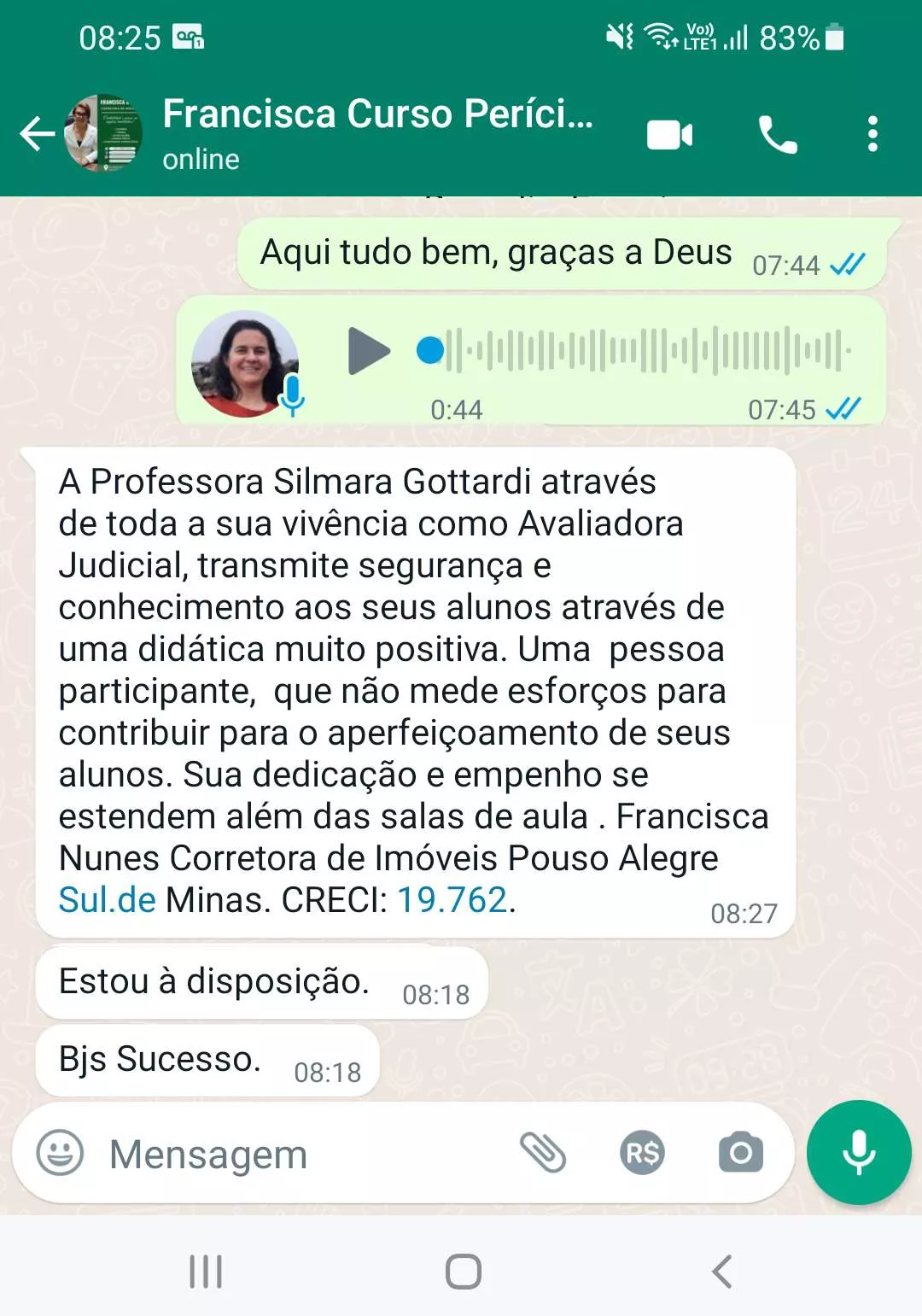Tap the 19.762 number link
The height and width of the screenshot is (1316, 922).
[x=452, y=900]
